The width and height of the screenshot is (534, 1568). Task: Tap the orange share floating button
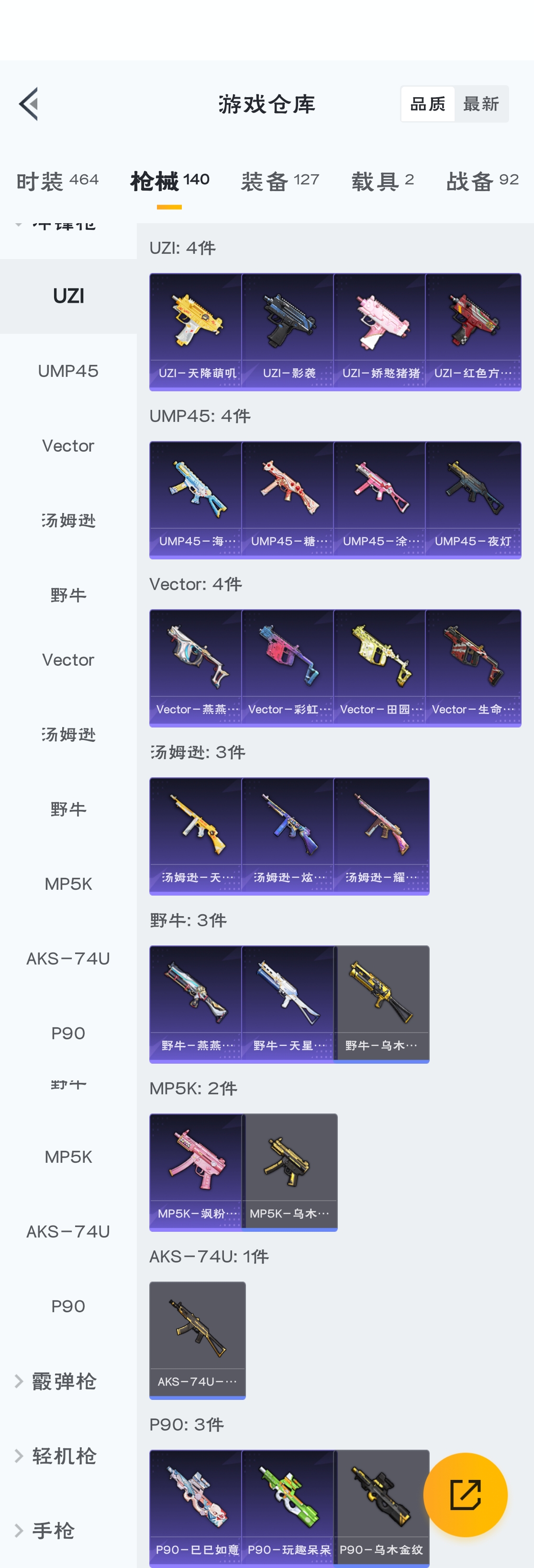pyautogui.click(x=465, y=1494)
